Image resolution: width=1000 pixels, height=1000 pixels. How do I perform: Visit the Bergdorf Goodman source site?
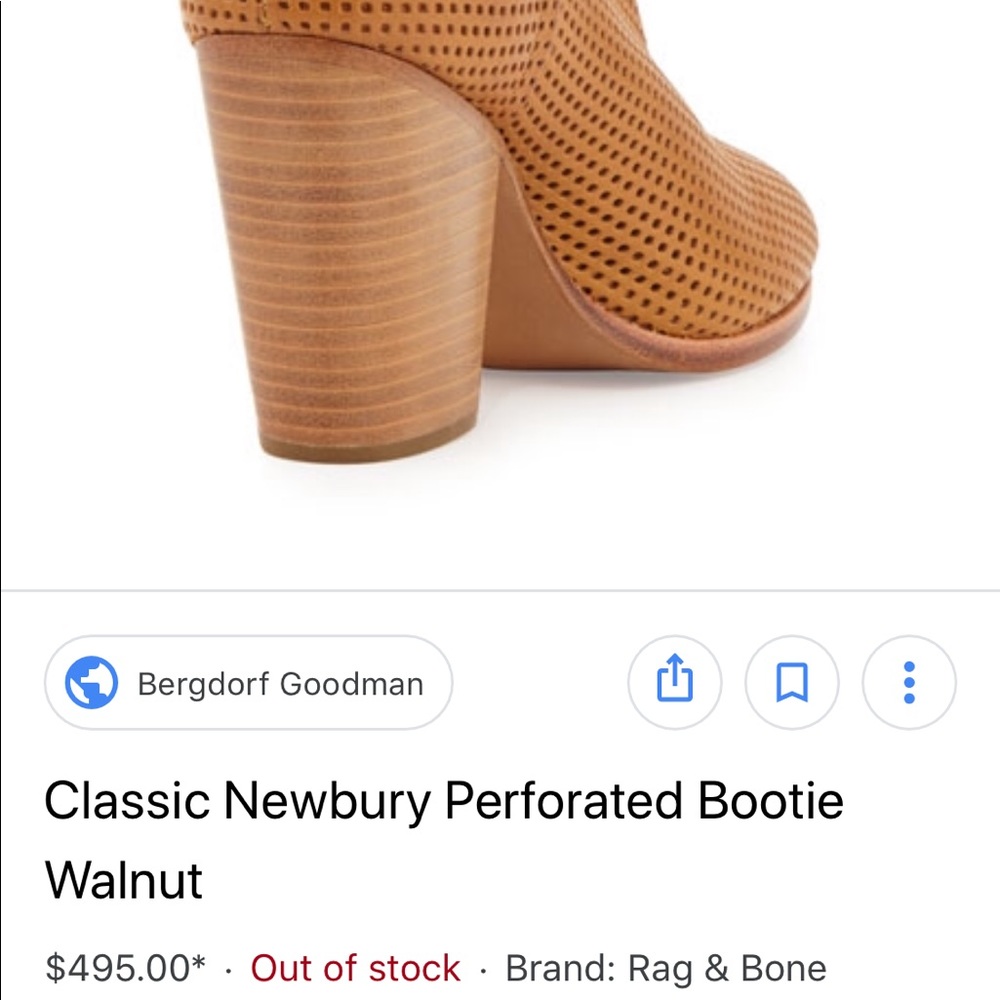coord(249,683)
